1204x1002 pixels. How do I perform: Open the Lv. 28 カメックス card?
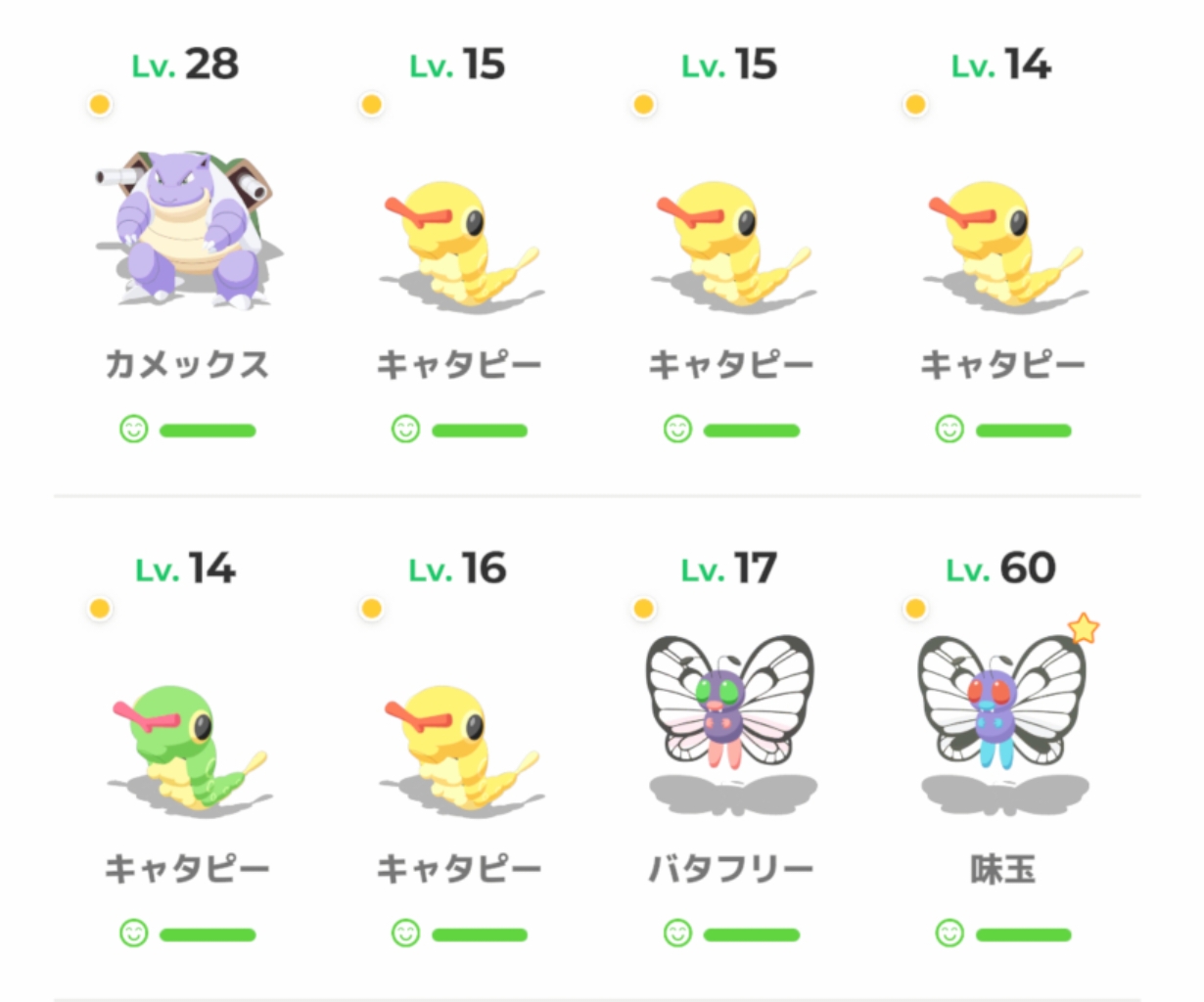pyautogui.click(x=186, y=235)
